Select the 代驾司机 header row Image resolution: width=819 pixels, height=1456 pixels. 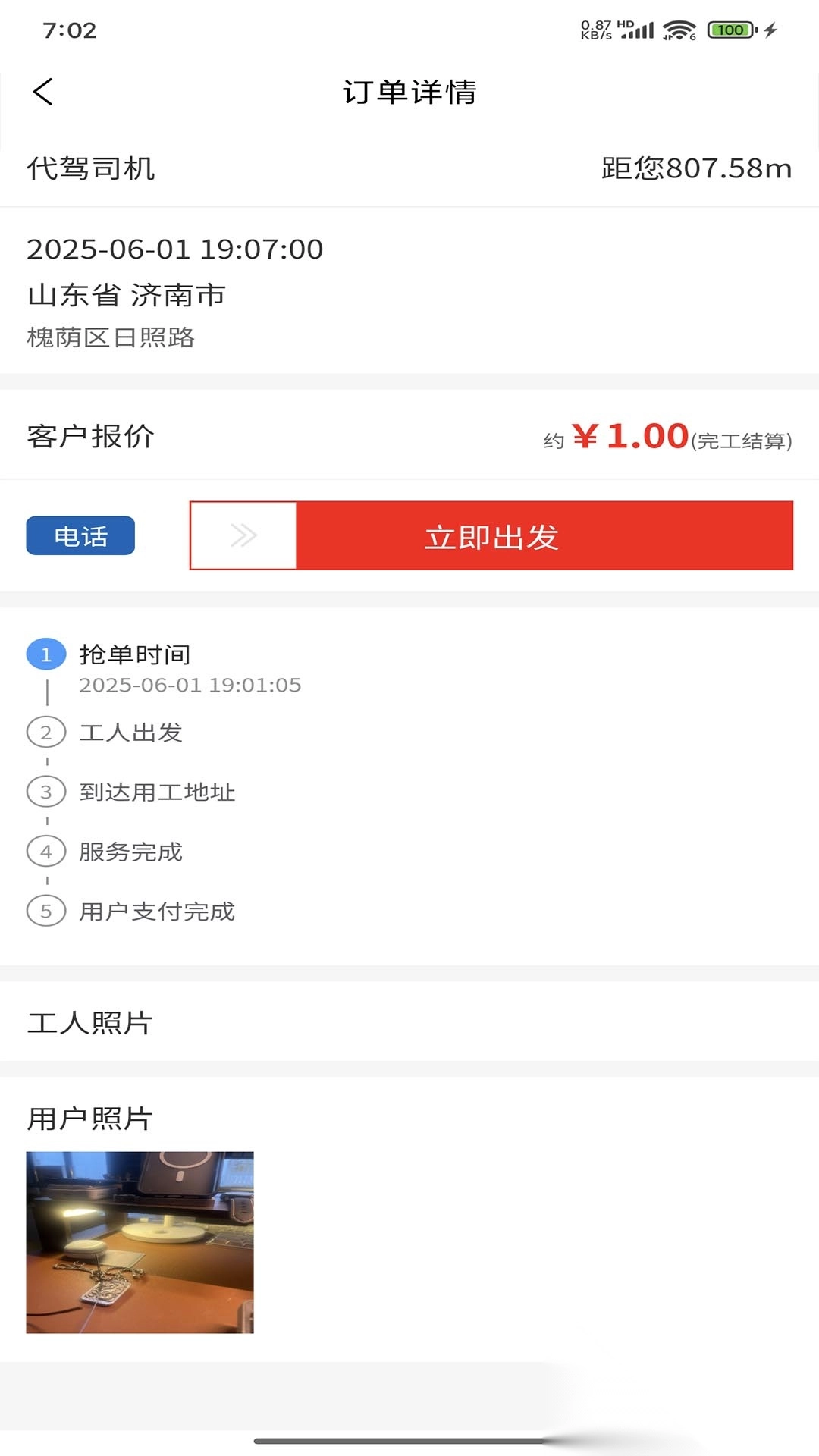(409, 170)
